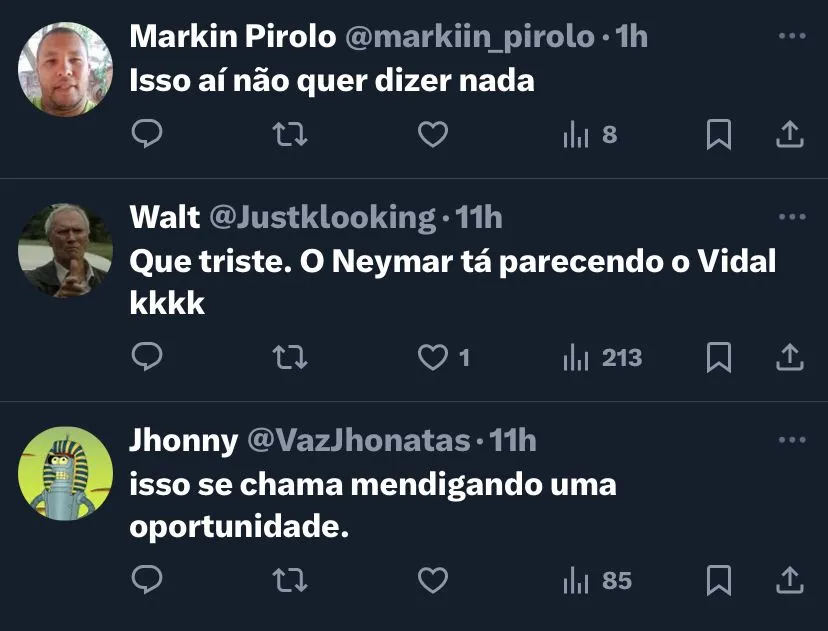View Walt's profile avatar
Viewport: 828px width, 631px height.
65,249
